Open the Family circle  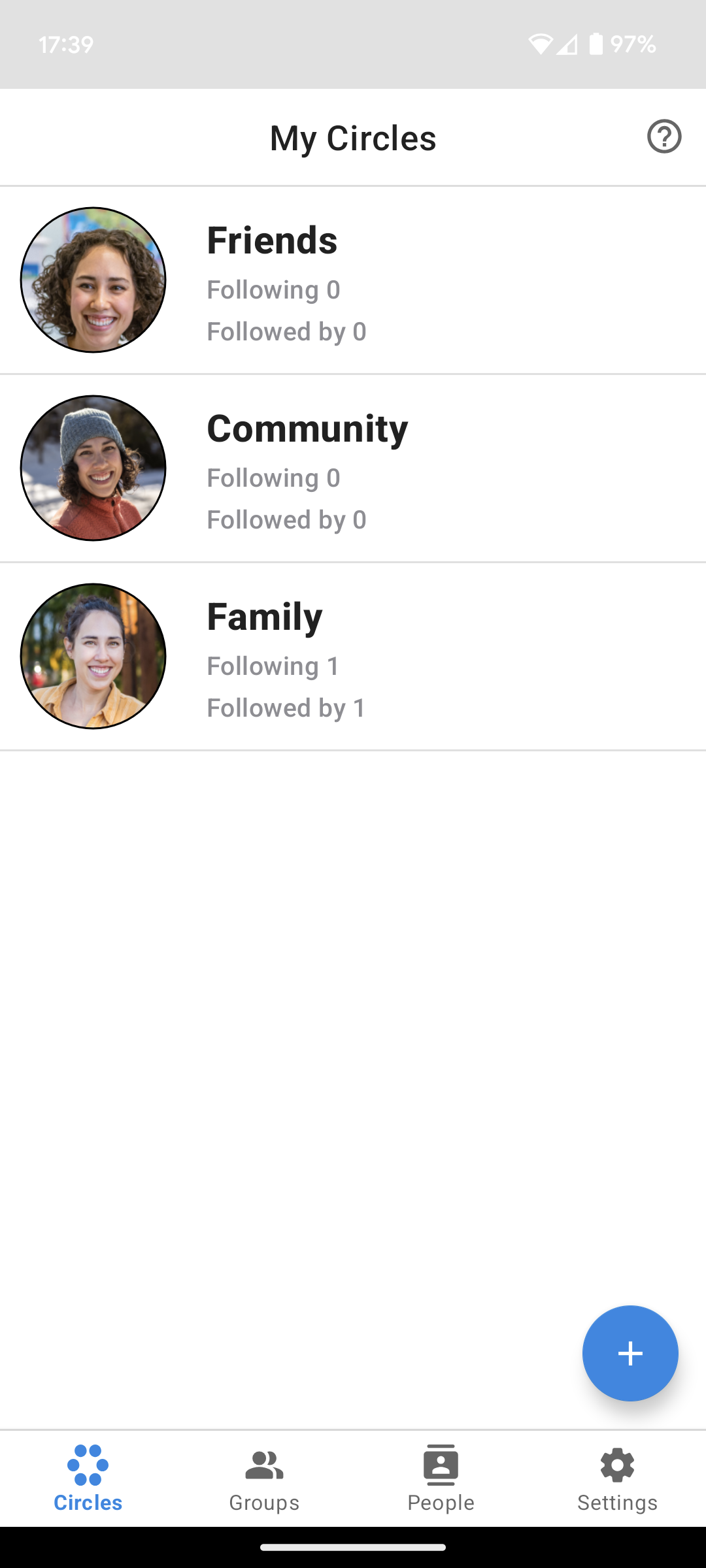[353, 657]
